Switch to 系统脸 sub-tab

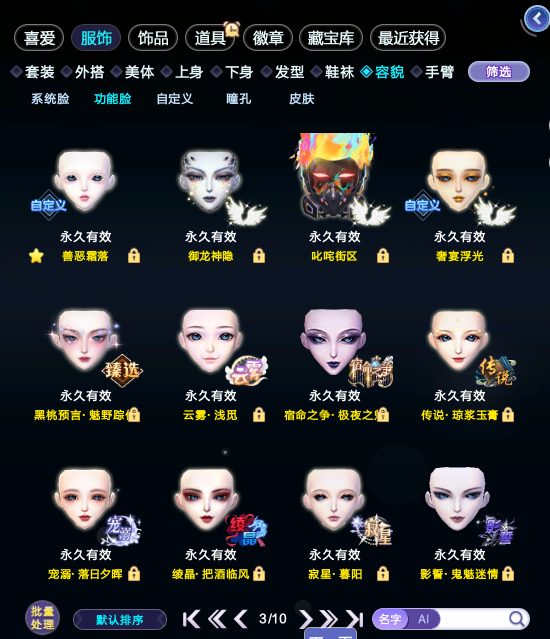(50, 99)
